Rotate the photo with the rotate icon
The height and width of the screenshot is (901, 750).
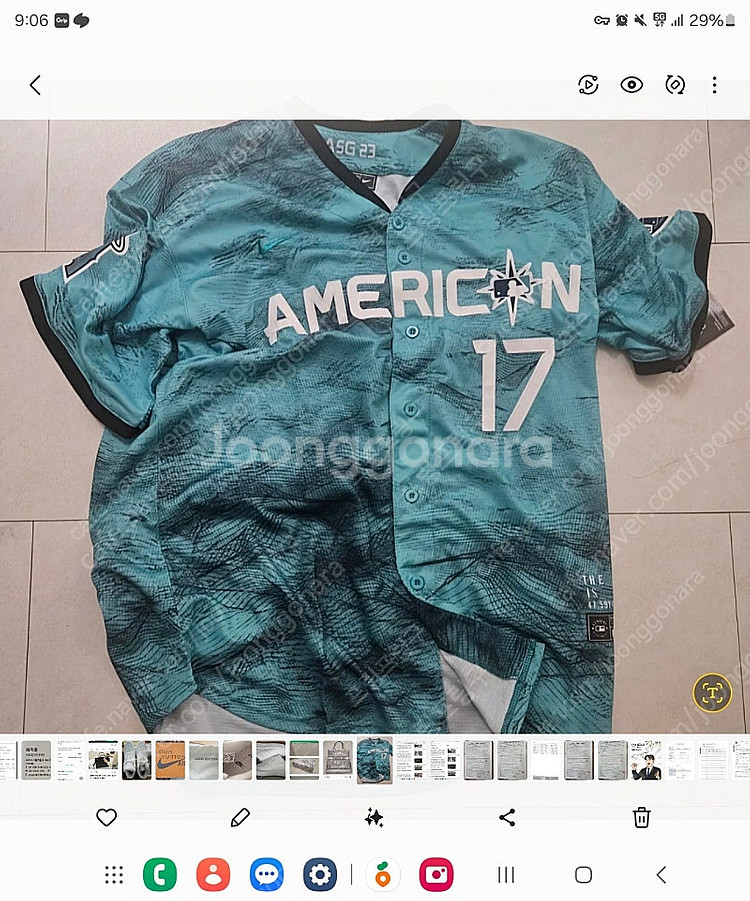coord(675,85)
